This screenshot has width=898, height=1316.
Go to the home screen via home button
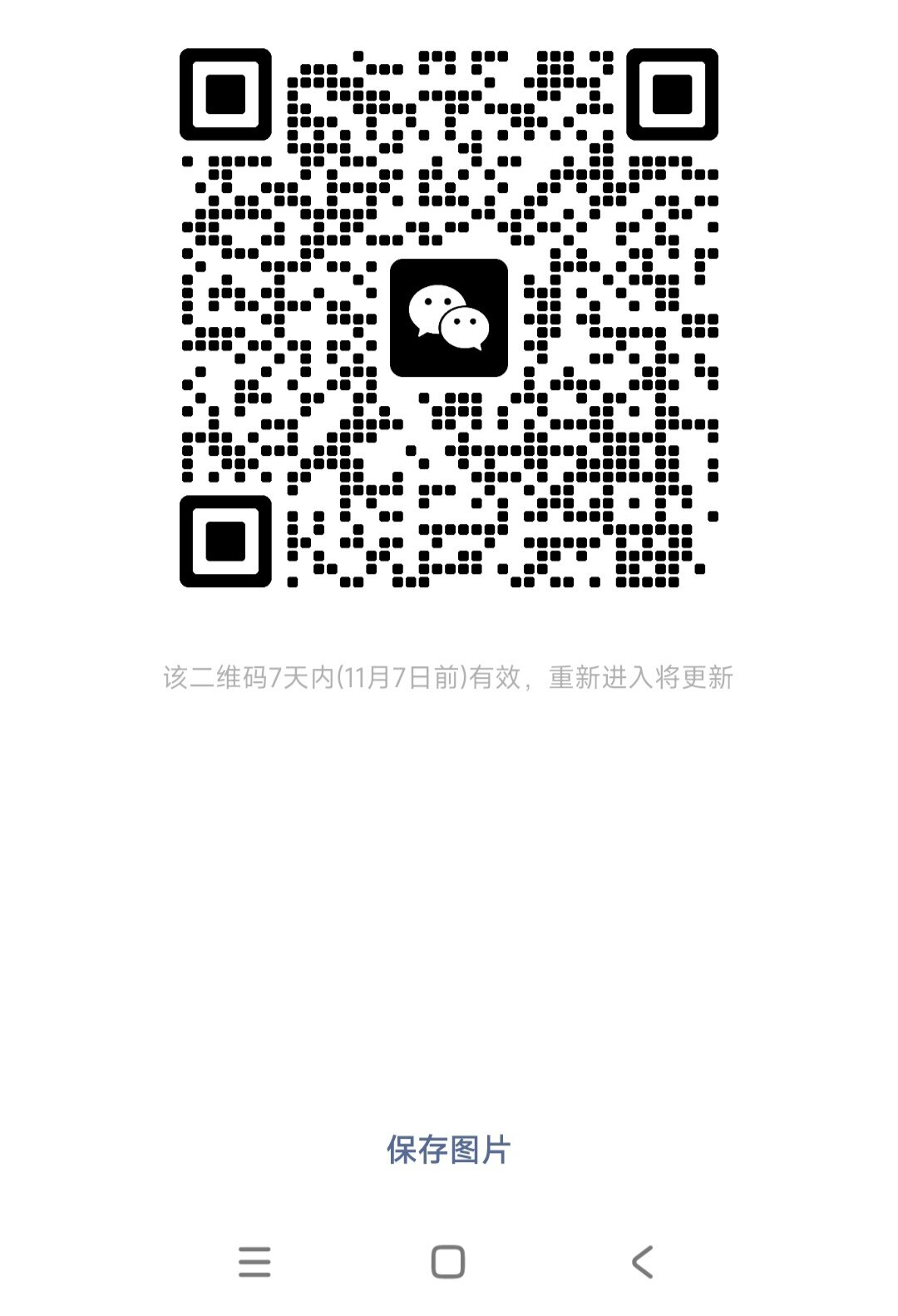pyautogui.click(x=447, y=1262)
